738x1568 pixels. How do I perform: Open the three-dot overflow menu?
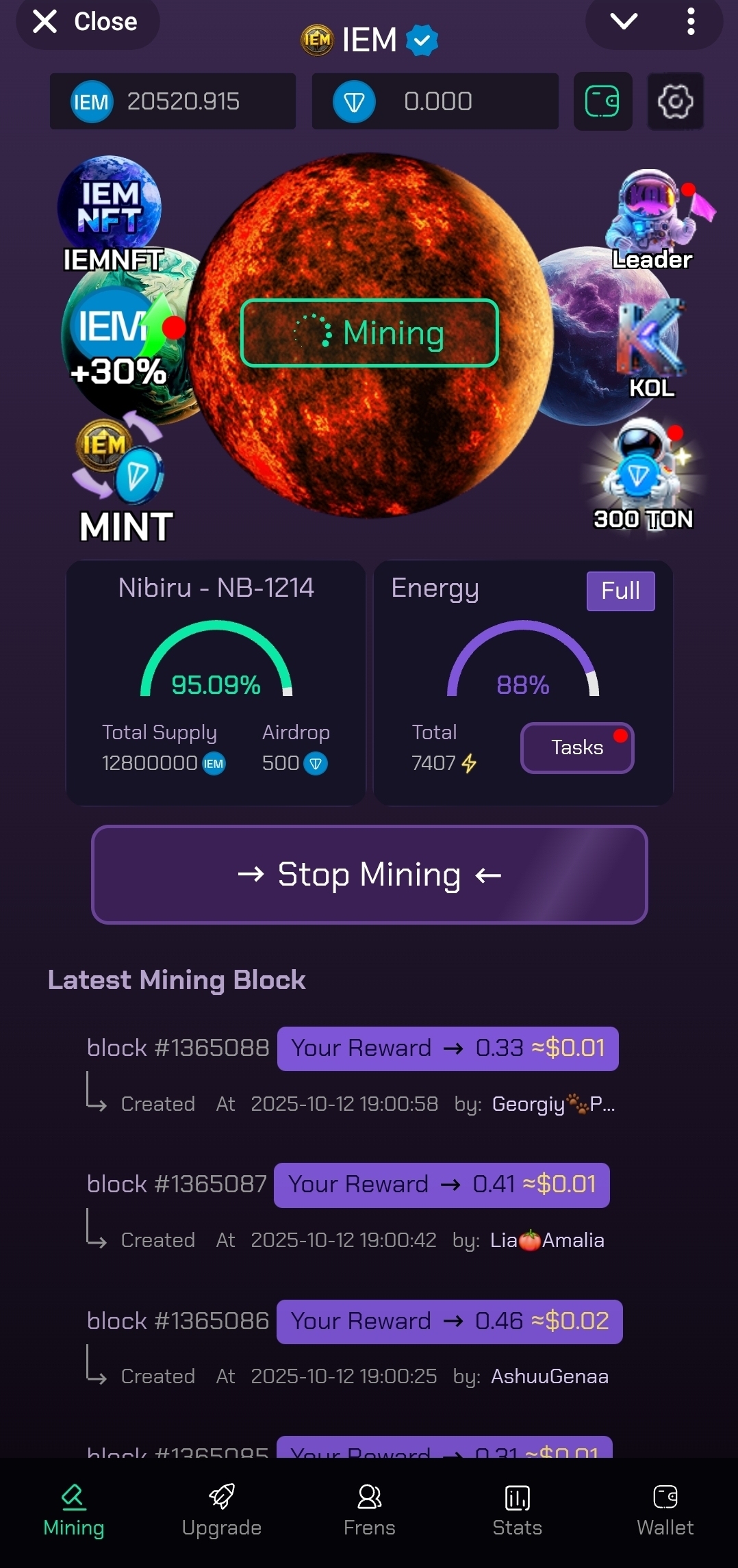tap(691, 22)
